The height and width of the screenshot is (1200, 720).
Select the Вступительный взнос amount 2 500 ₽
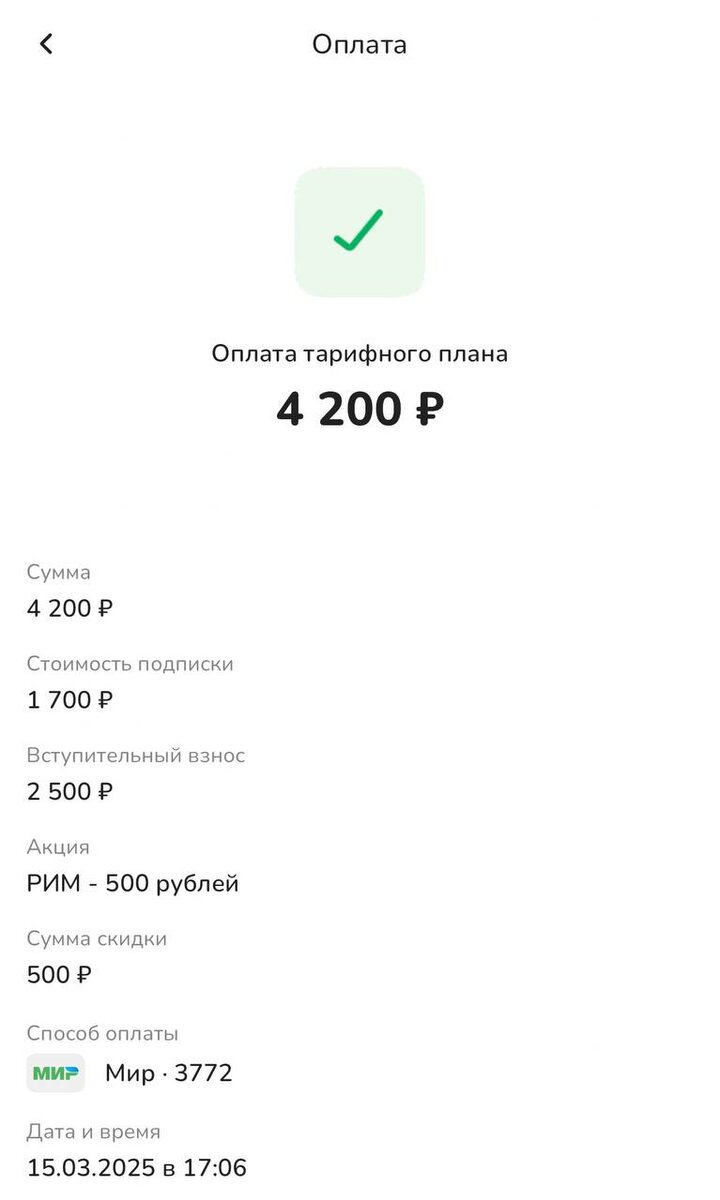coord(70,791)
